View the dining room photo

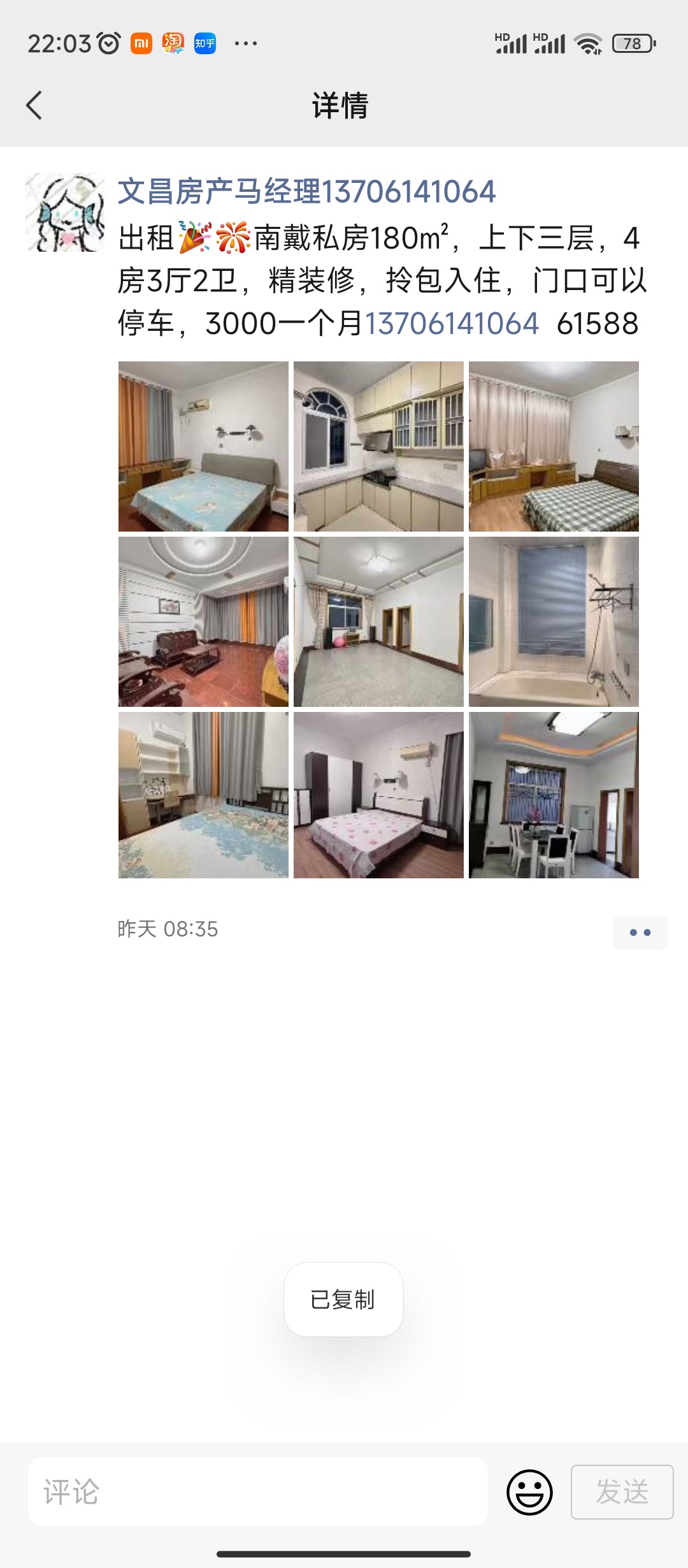[554, 795]
